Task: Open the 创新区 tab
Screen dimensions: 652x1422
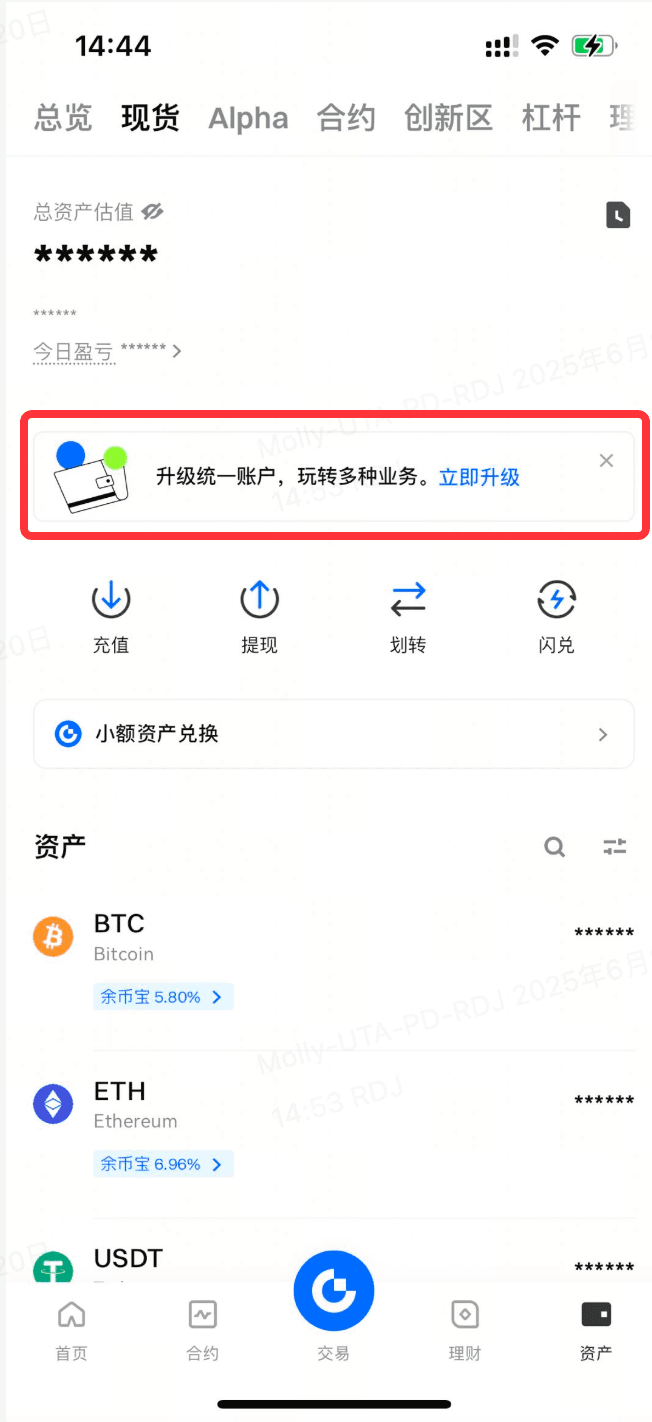Action: (448, 118)
